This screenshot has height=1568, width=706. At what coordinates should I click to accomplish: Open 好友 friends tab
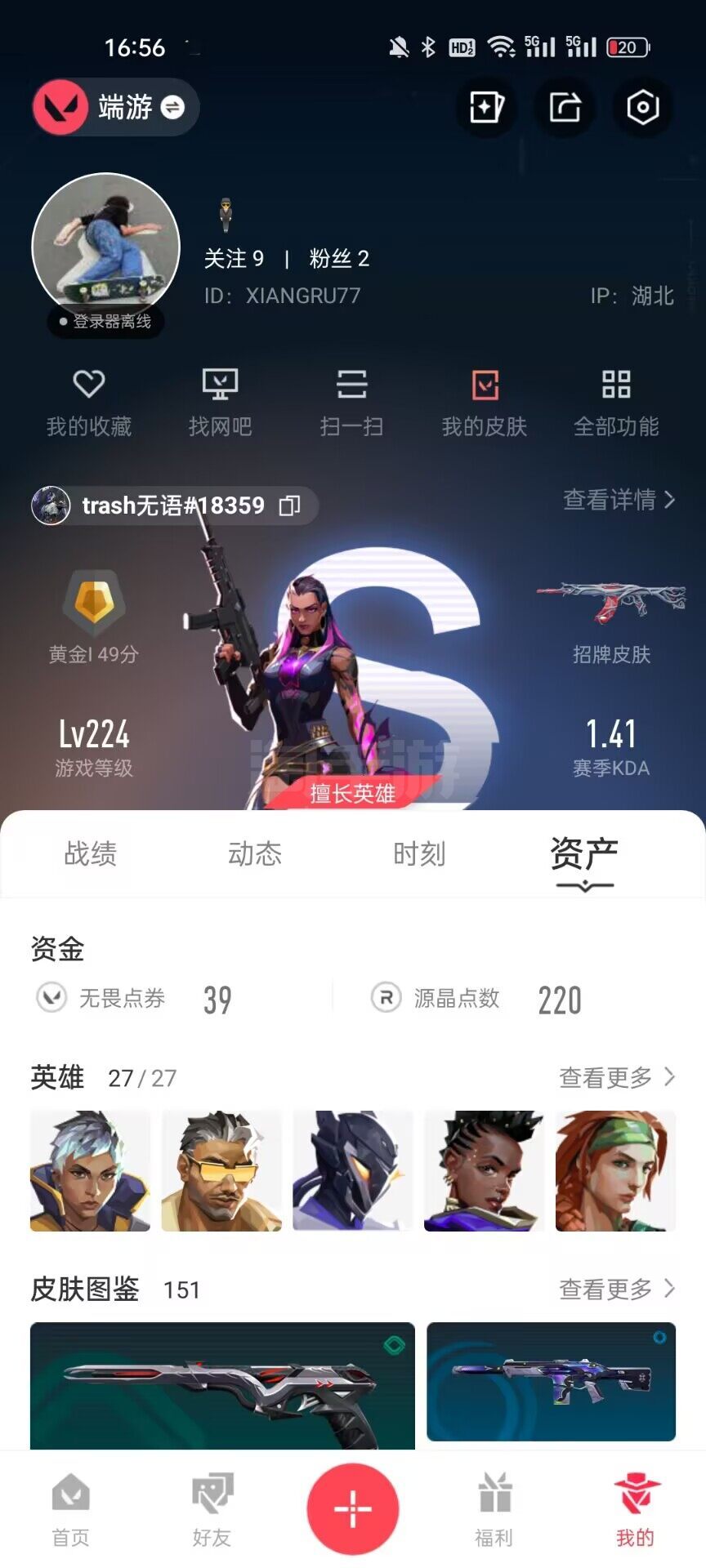[212, 1511]
